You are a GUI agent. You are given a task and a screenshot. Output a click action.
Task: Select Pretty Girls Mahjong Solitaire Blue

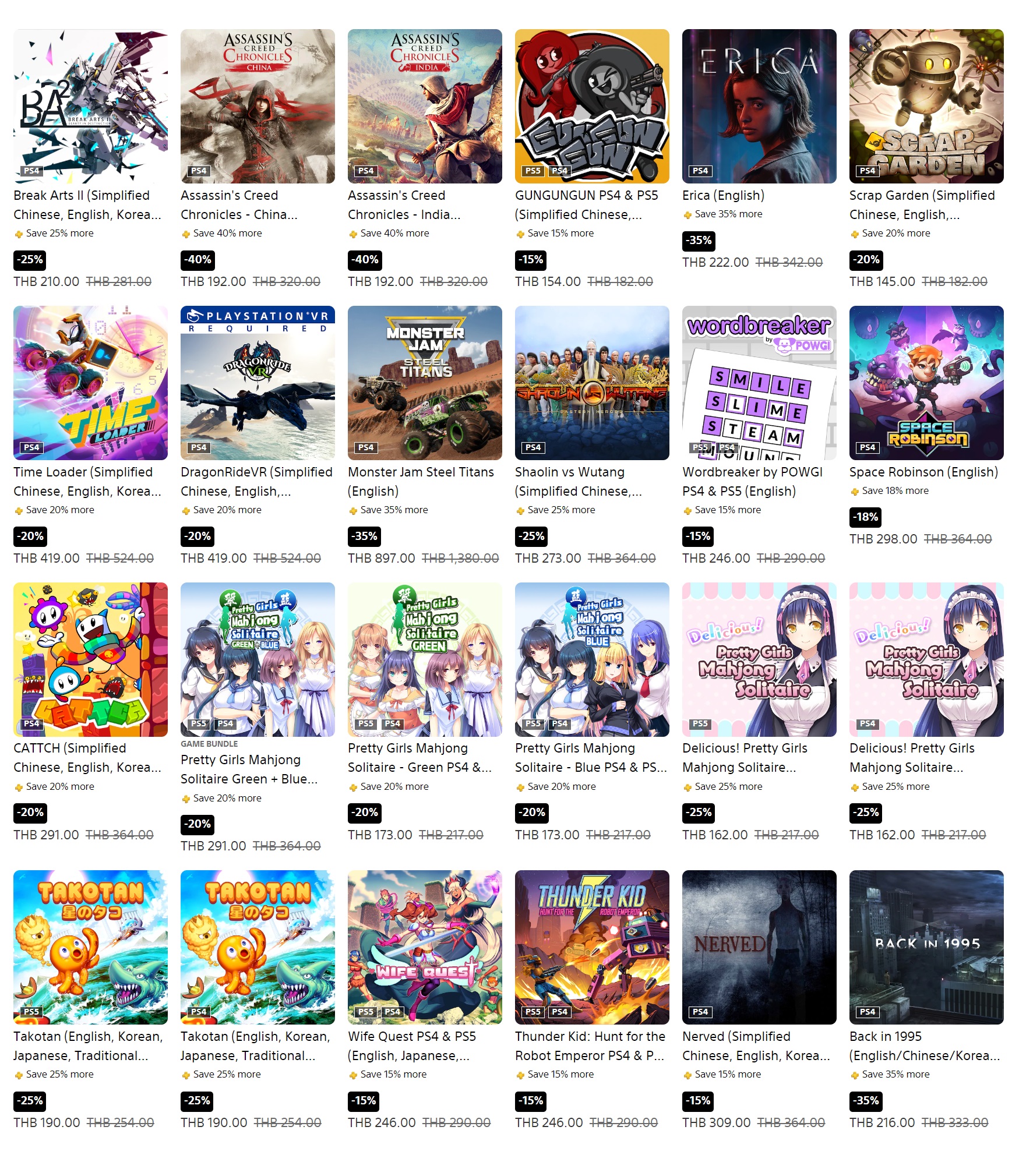coord(592,659)
